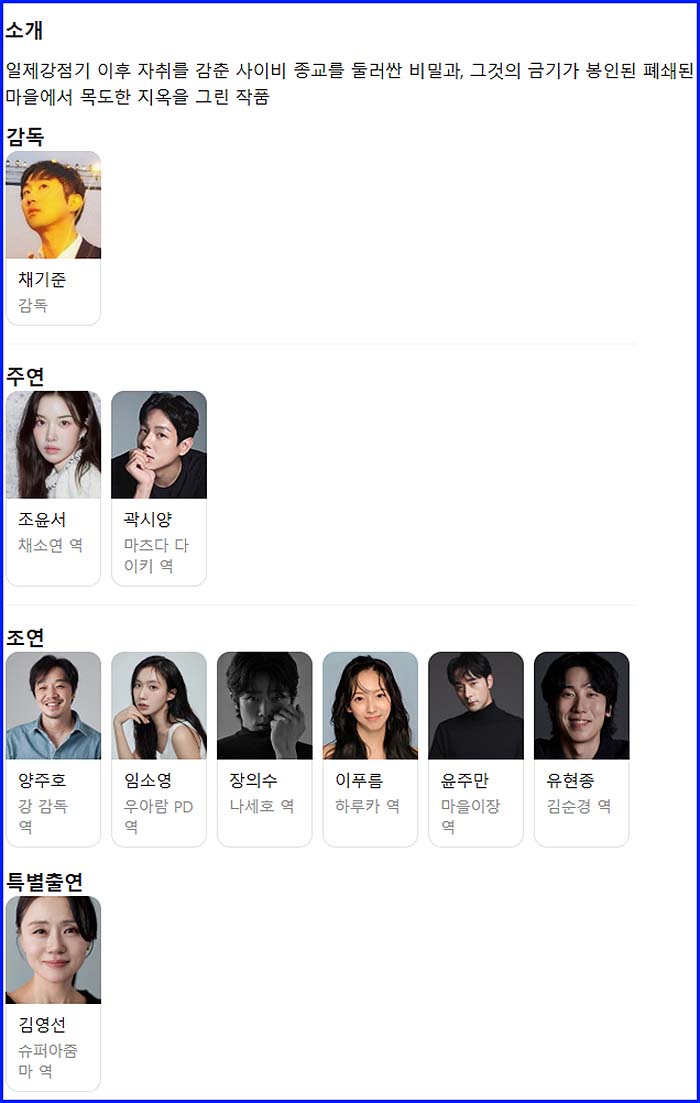Viewport: 700px width, 1103px height.
Task: Open 윤주만's profile card
Action: (475, 748)
